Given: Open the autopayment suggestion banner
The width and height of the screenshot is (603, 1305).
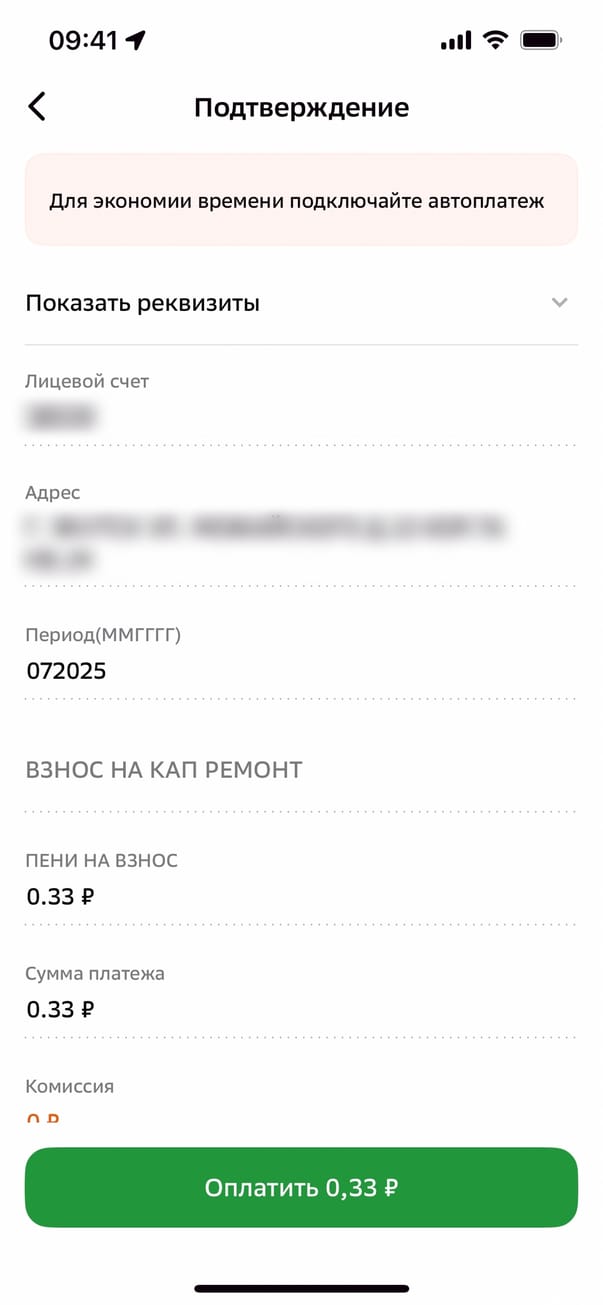Looking at the screenshot, I should pos(301,200).
